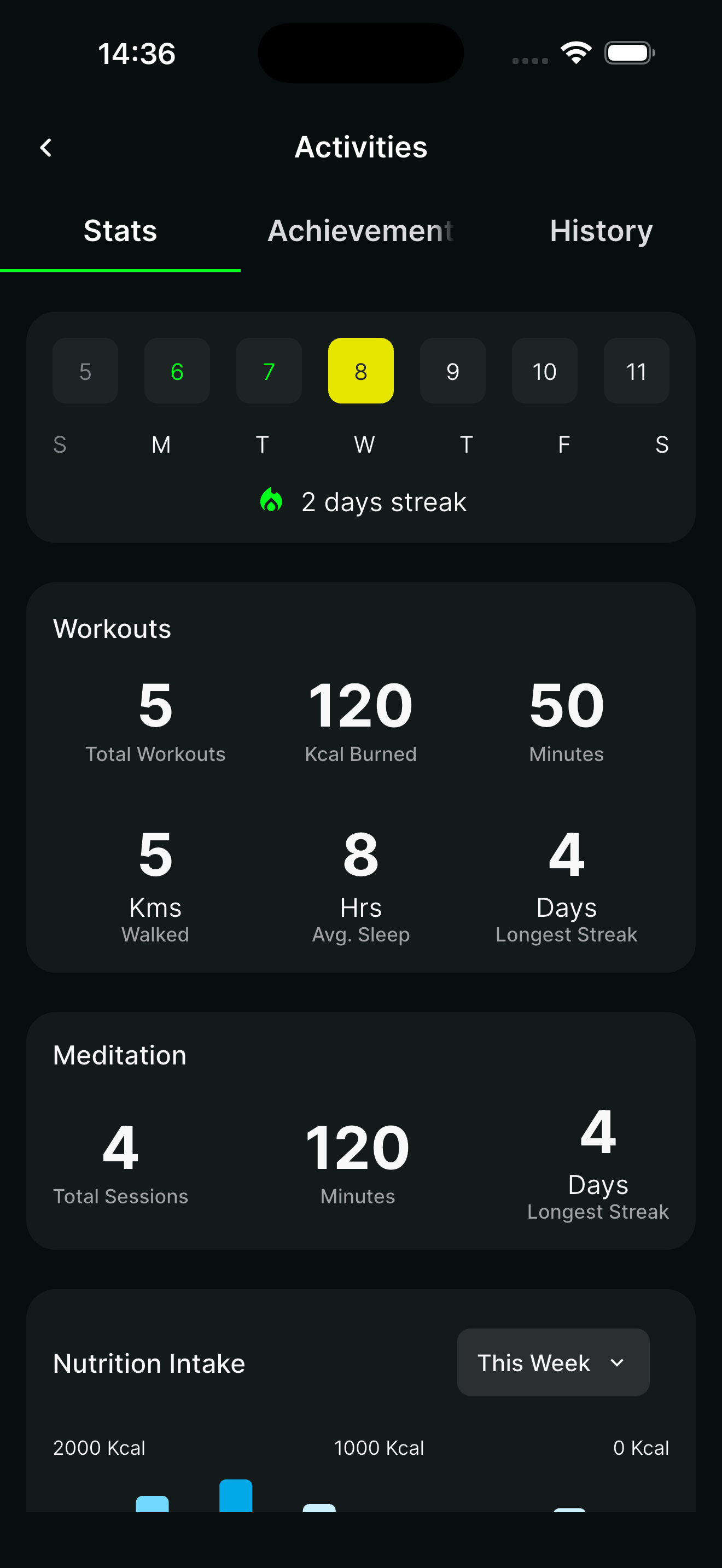Viewport: 722px width, 1568px height.
Task: Select the highlighted day 8
Action: tap(360, 371)
